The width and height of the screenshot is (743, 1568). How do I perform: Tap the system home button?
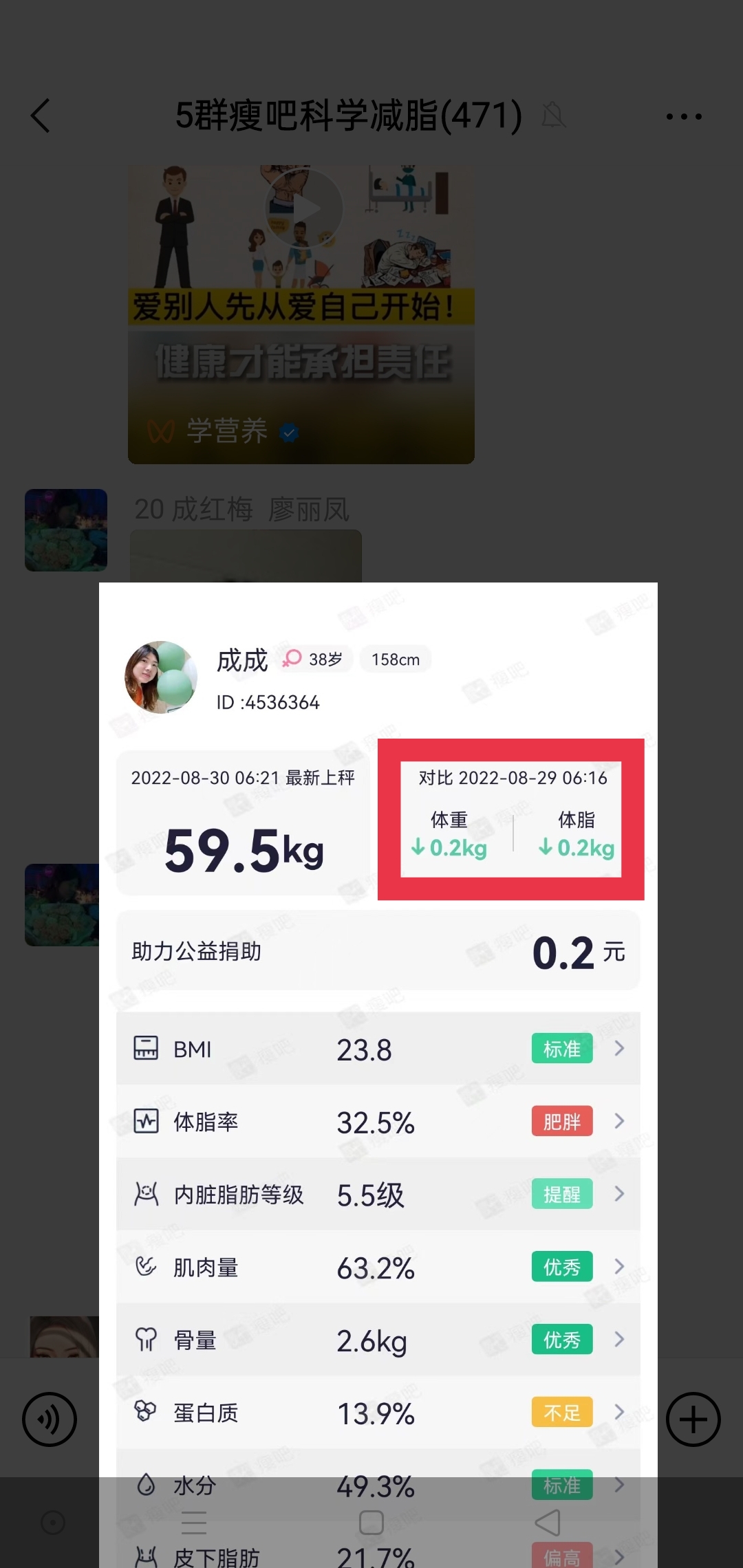click(x=371, y=1523)
